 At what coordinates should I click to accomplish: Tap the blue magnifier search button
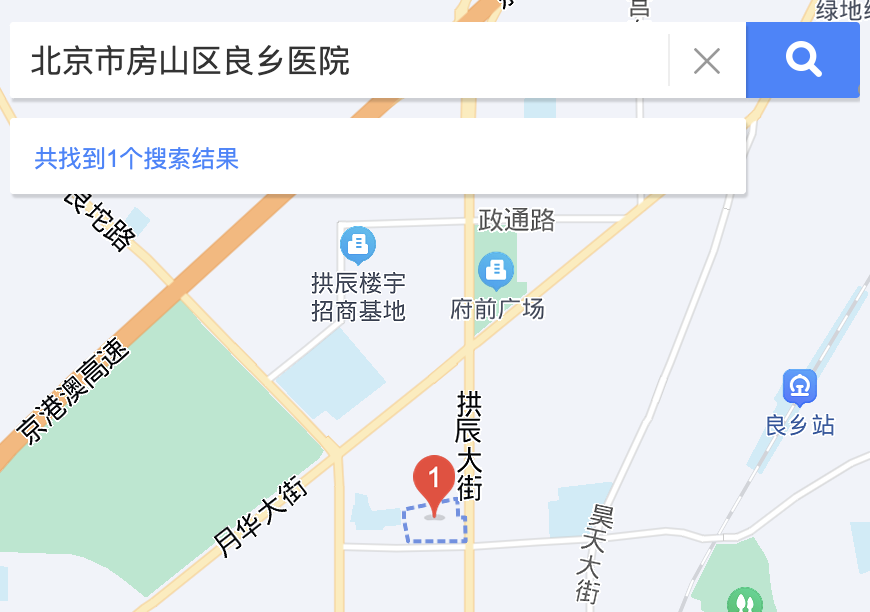(802, 60)
